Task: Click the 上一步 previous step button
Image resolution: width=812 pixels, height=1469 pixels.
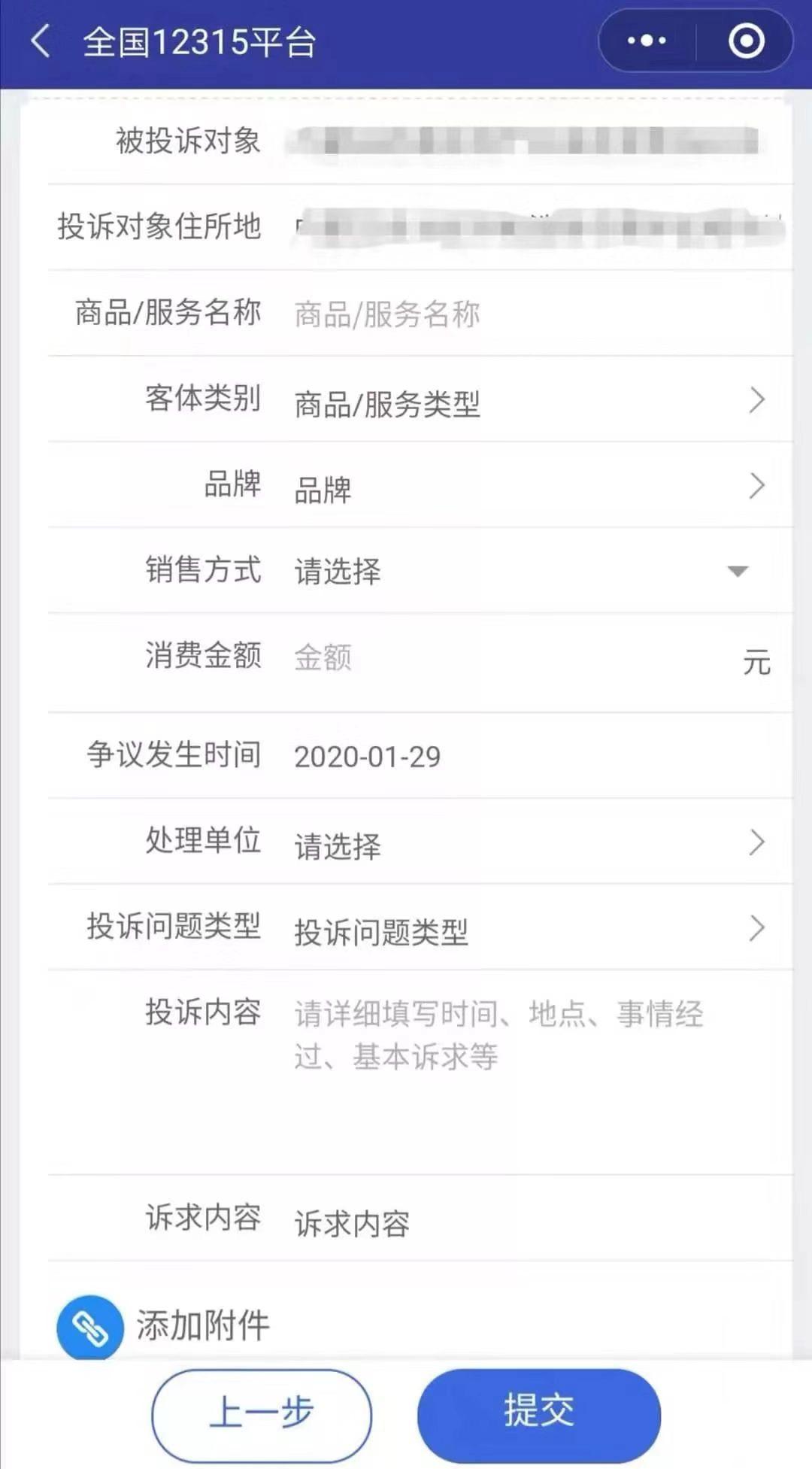Action: point(263,1413)
